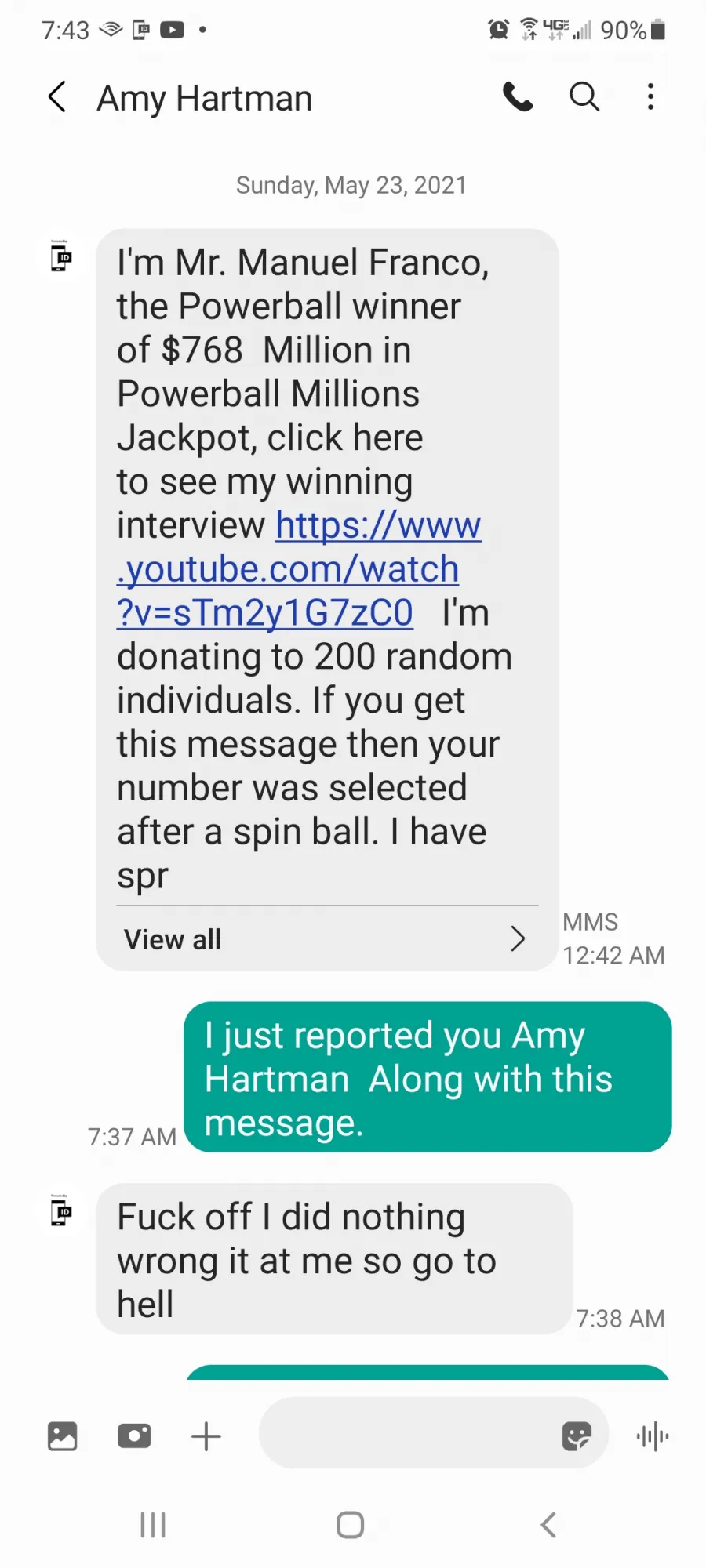Open recent apps from navigation bar
This screenshot has height=1568, width=706.
pyautogui.click(x=153, y=1525)
